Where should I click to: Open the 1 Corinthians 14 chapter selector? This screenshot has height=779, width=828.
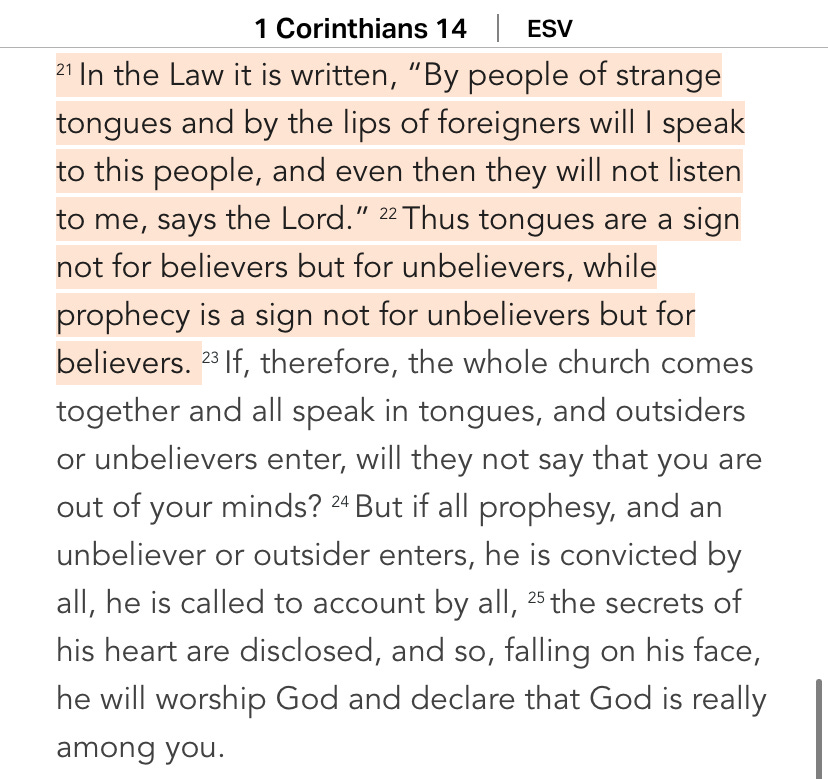point(360,28)
